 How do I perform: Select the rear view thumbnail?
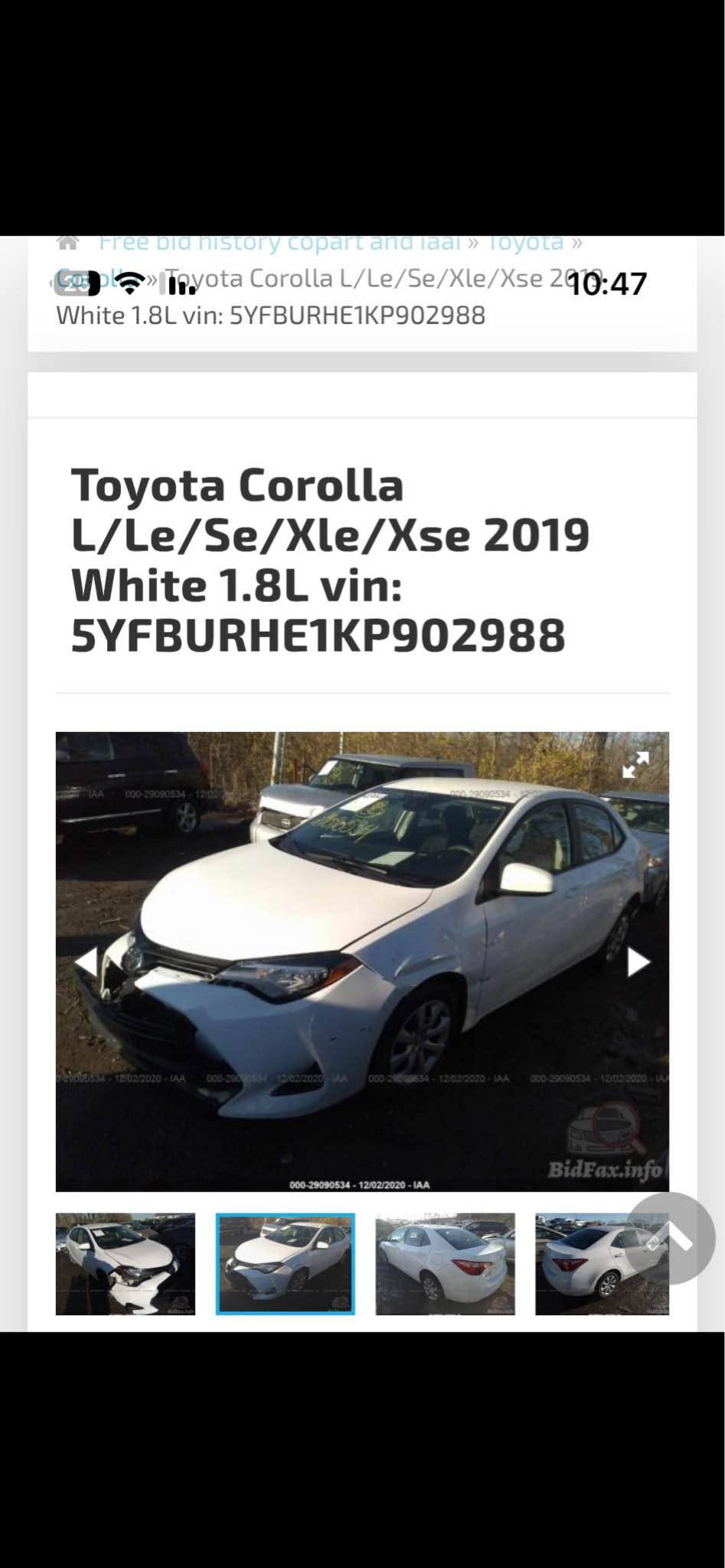(445, 1263)
